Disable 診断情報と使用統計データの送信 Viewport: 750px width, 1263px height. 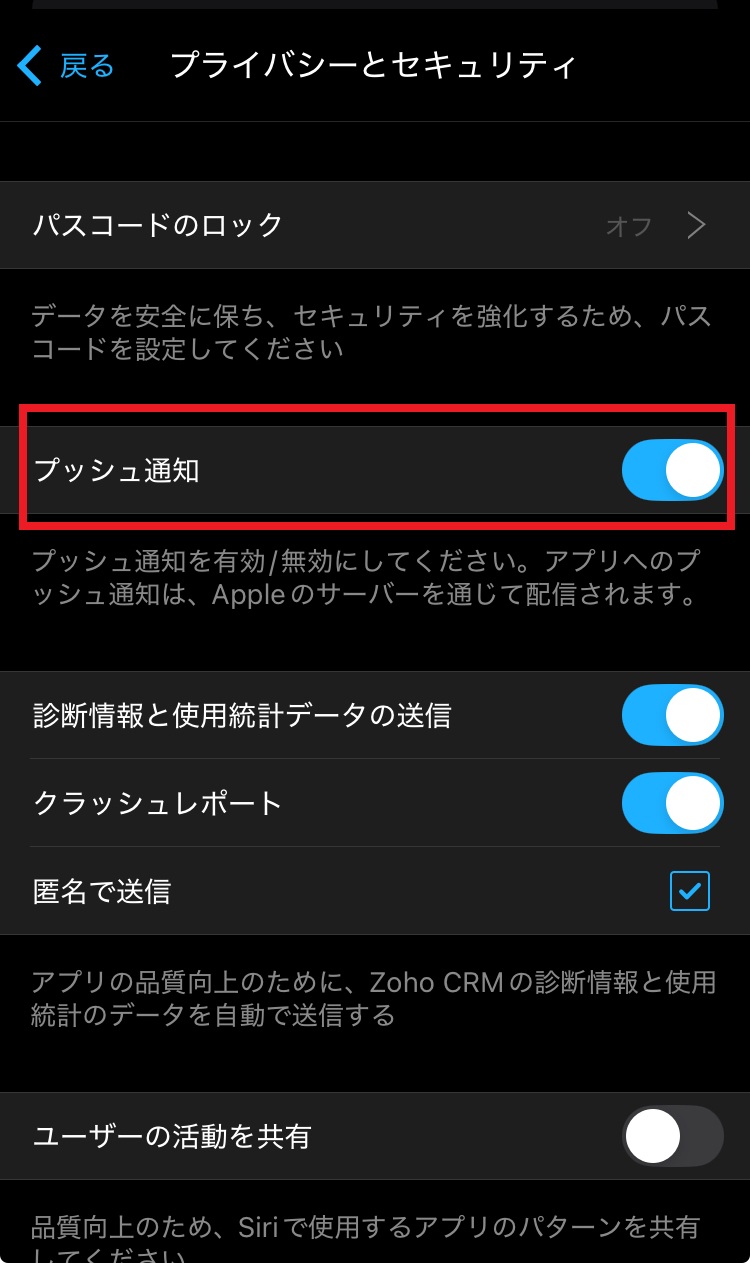(x=671, y=715)
